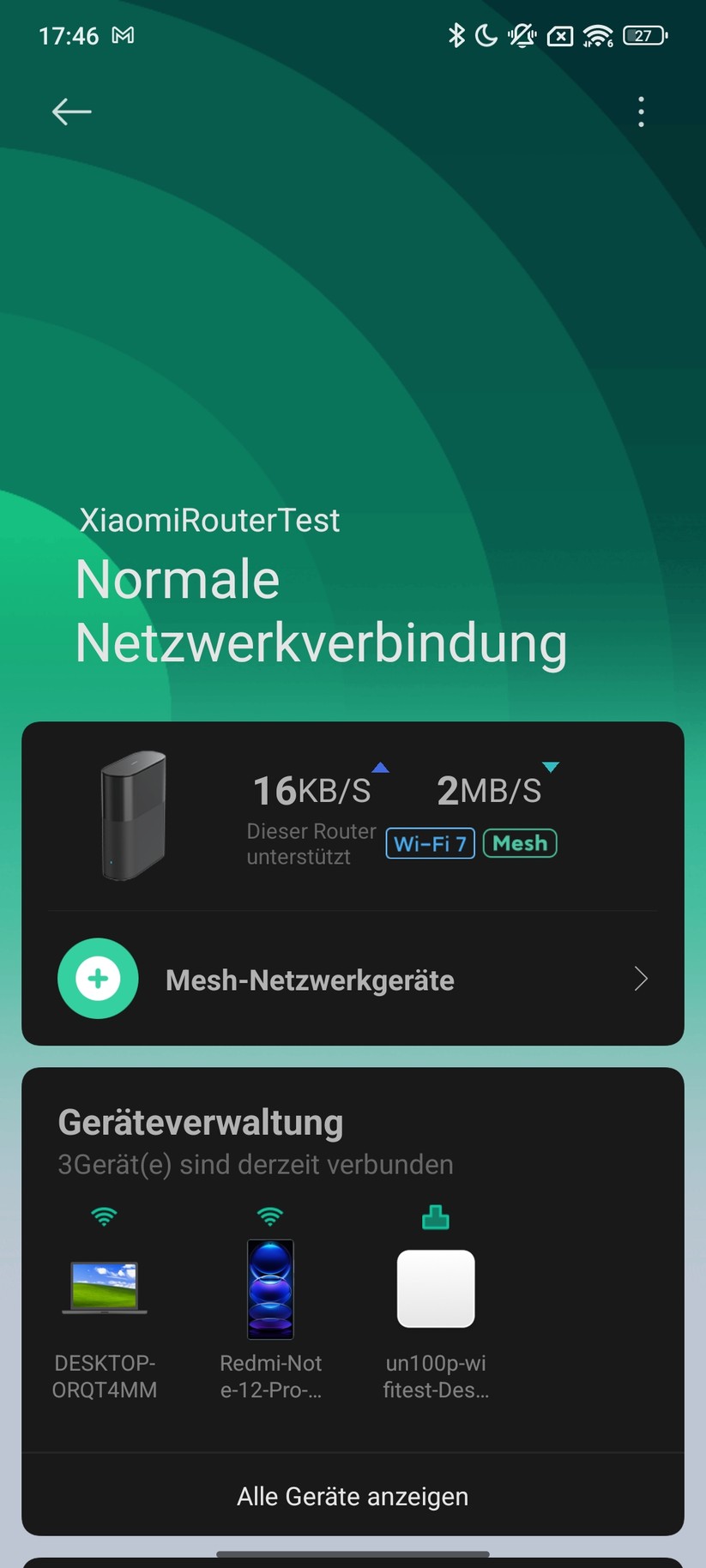Image resolution: width=706 pixels, height=1568 pixels.
Task: Tap the Wi-Fi icon above Redmi-Note-12-Pro
Action: (x=269, y=1215)
